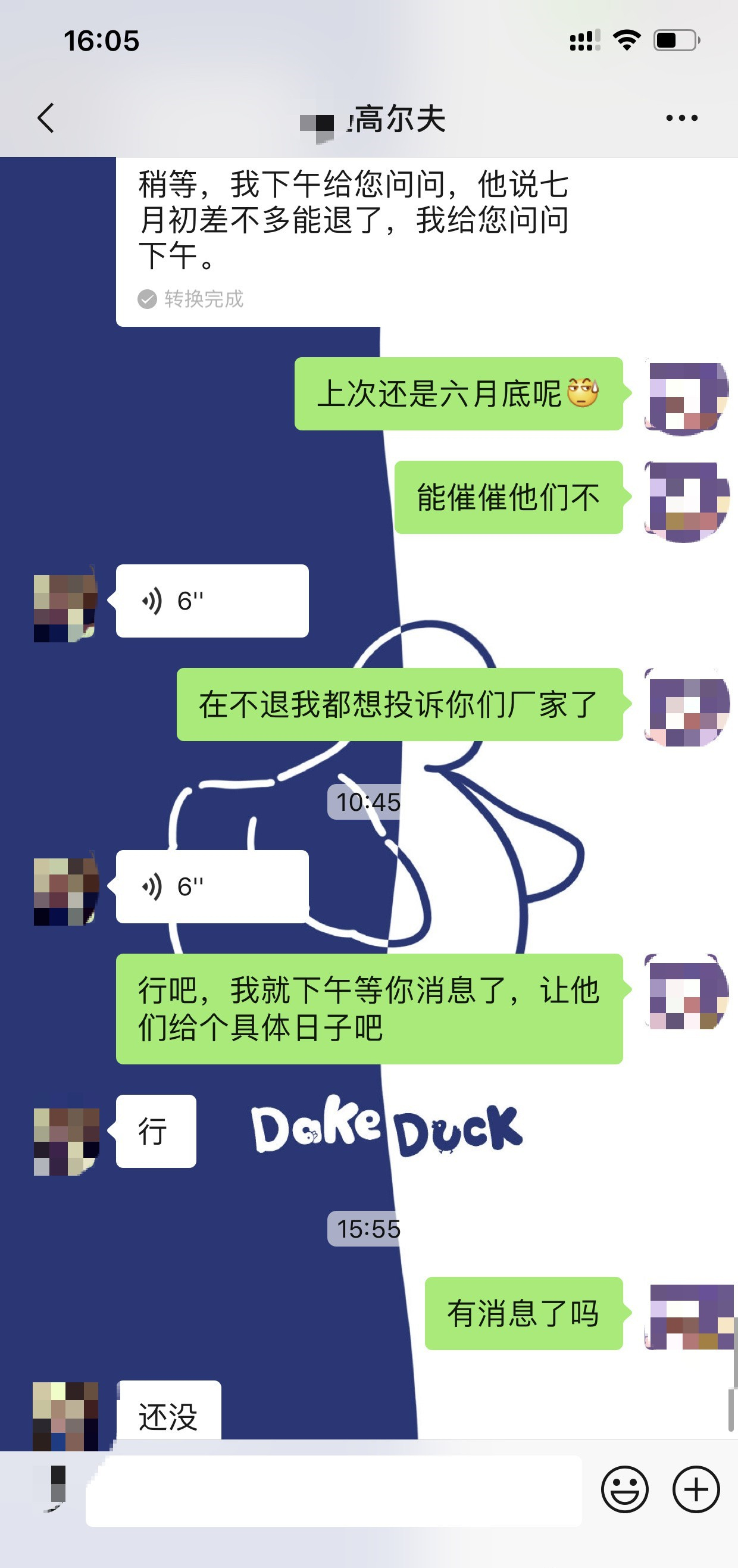Open the chat's three-dot menu
The height and width of the screenshot is (1568, 738).
coord(681,118)
